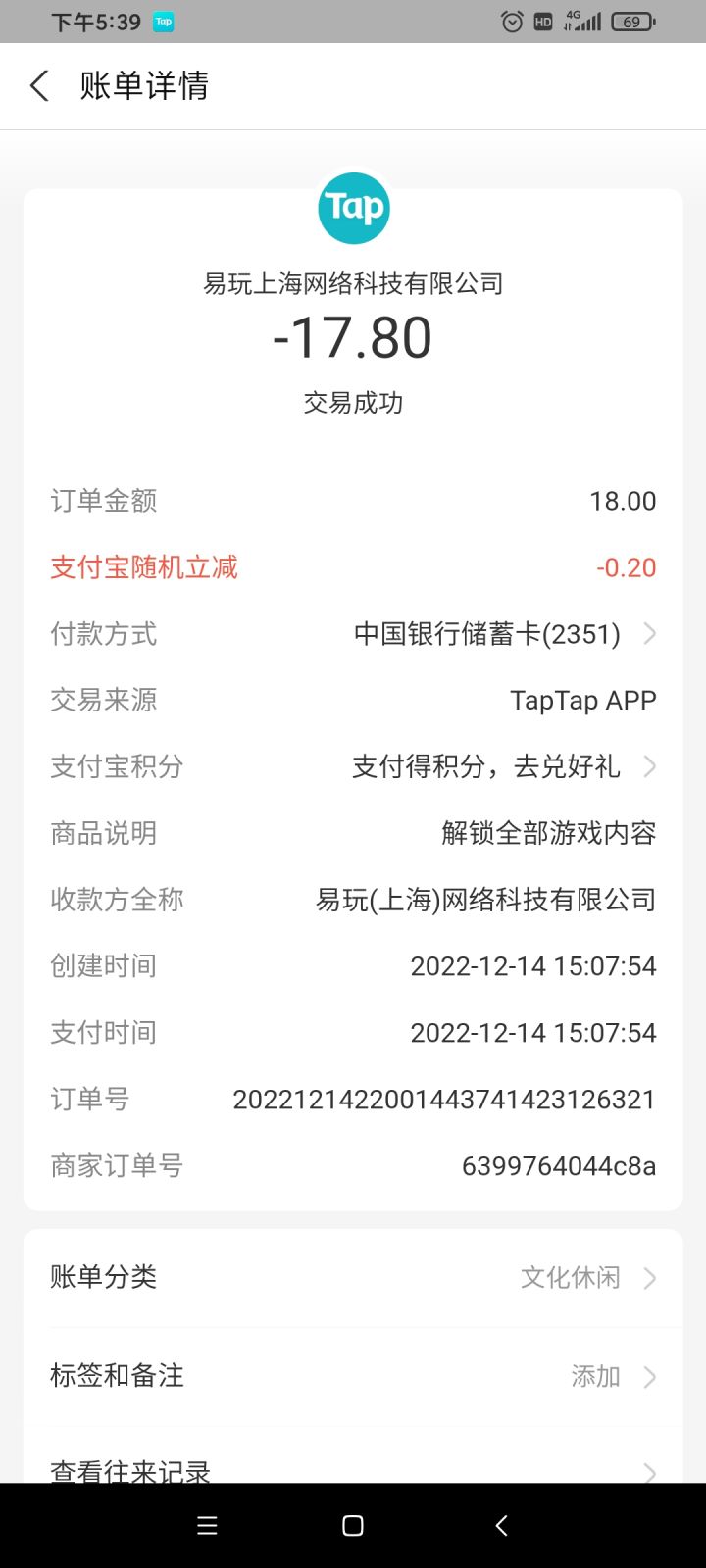Open the alarm clock status bar icon
706x1568 pixels.
pos(512,20)
